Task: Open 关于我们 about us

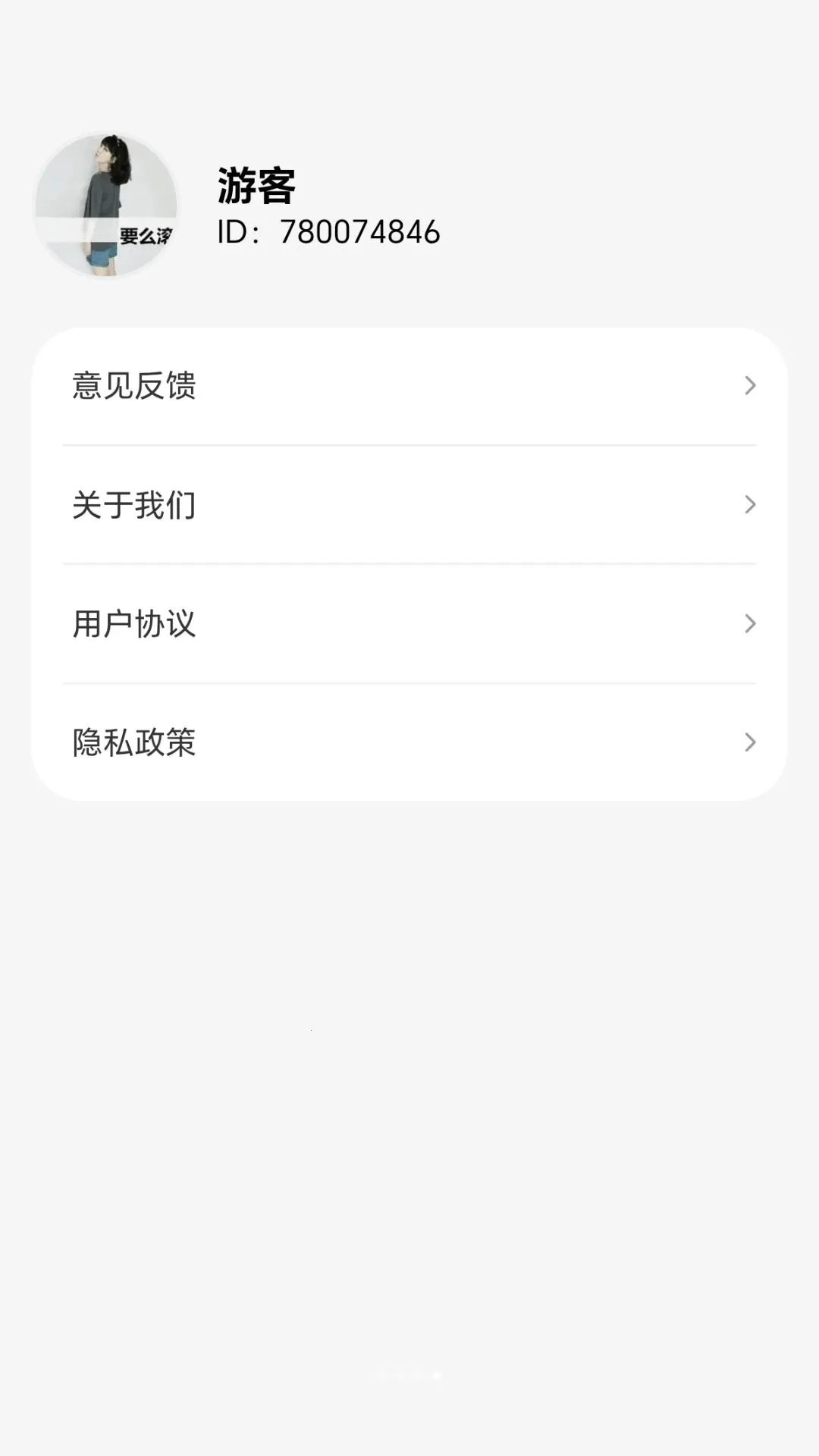Action: click(409, 505)
